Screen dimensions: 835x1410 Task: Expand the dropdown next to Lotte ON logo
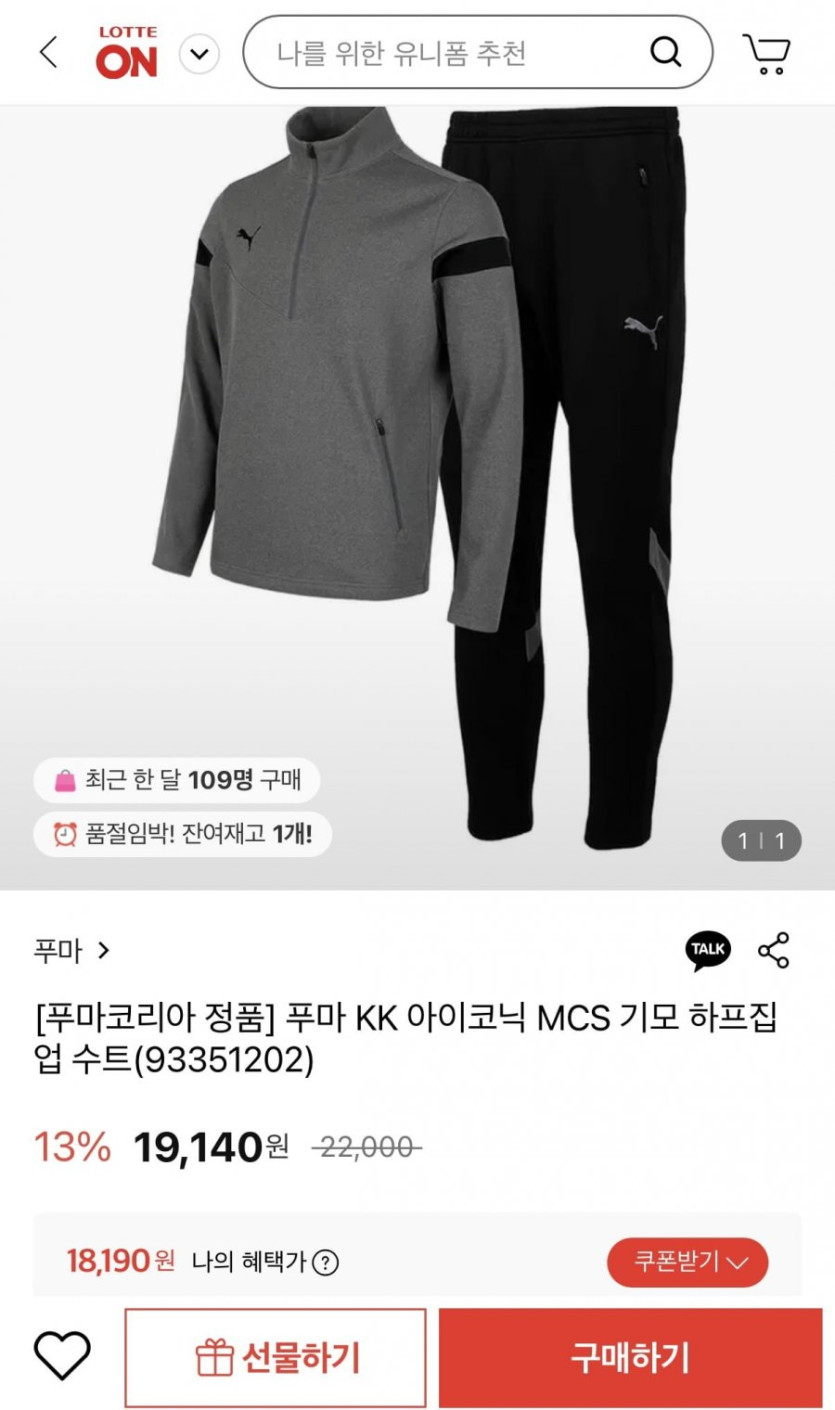[199, 53]
